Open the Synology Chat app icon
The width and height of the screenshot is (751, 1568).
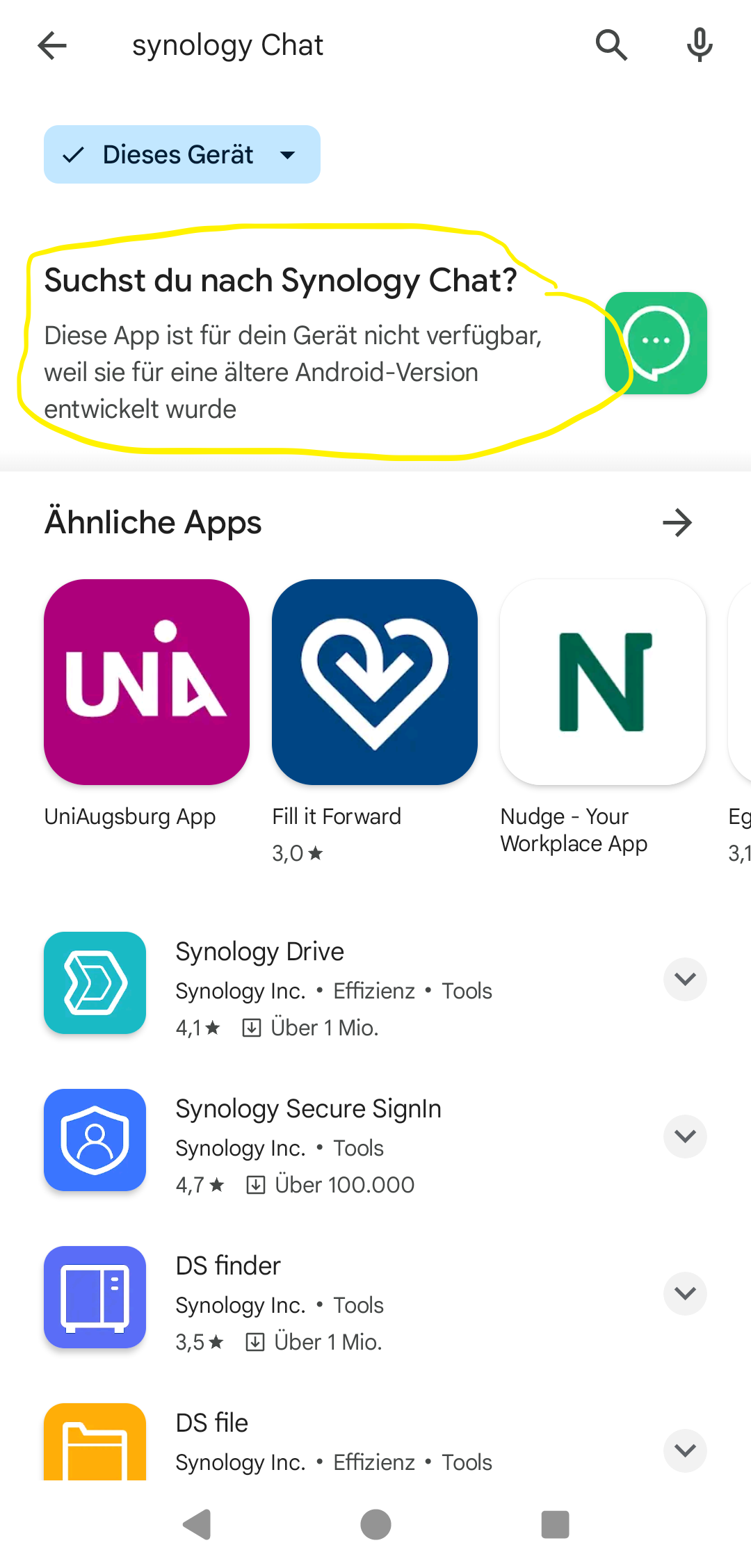[x=656, y=343]
